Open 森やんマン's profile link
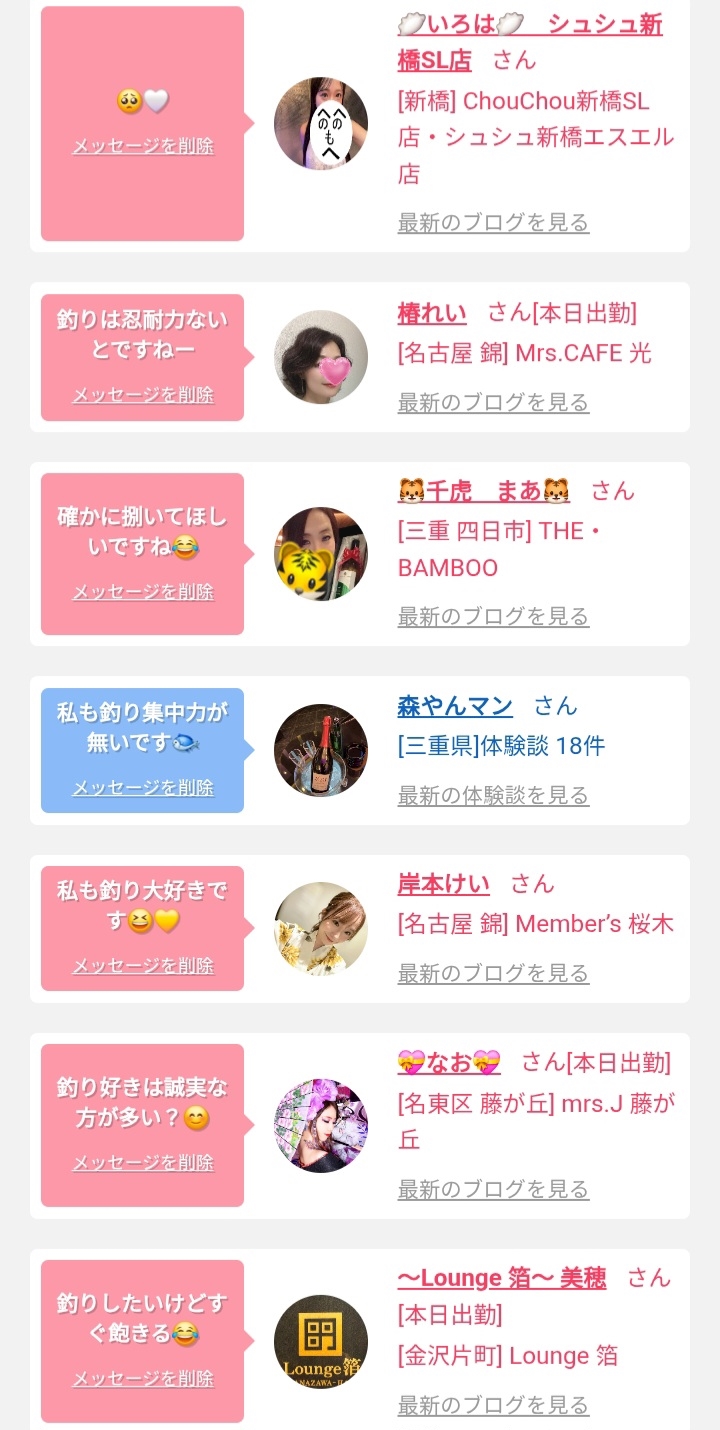Screen dimensions: 720x1430 pyautogui.click(x=455, y=706)
